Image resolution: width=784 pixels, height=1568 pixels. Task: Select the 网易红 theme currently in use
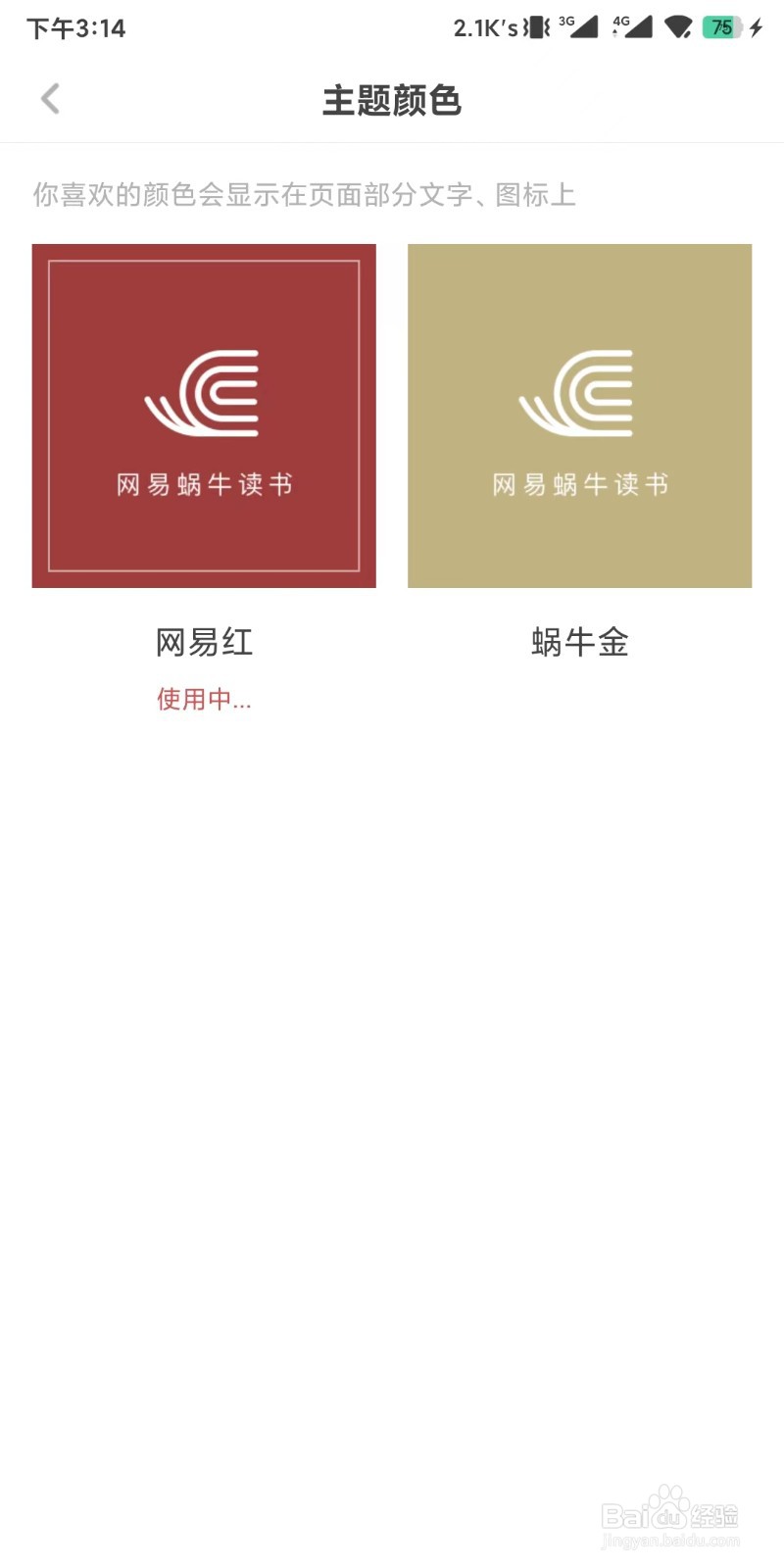pyautogui.click(x=203, y=416)
